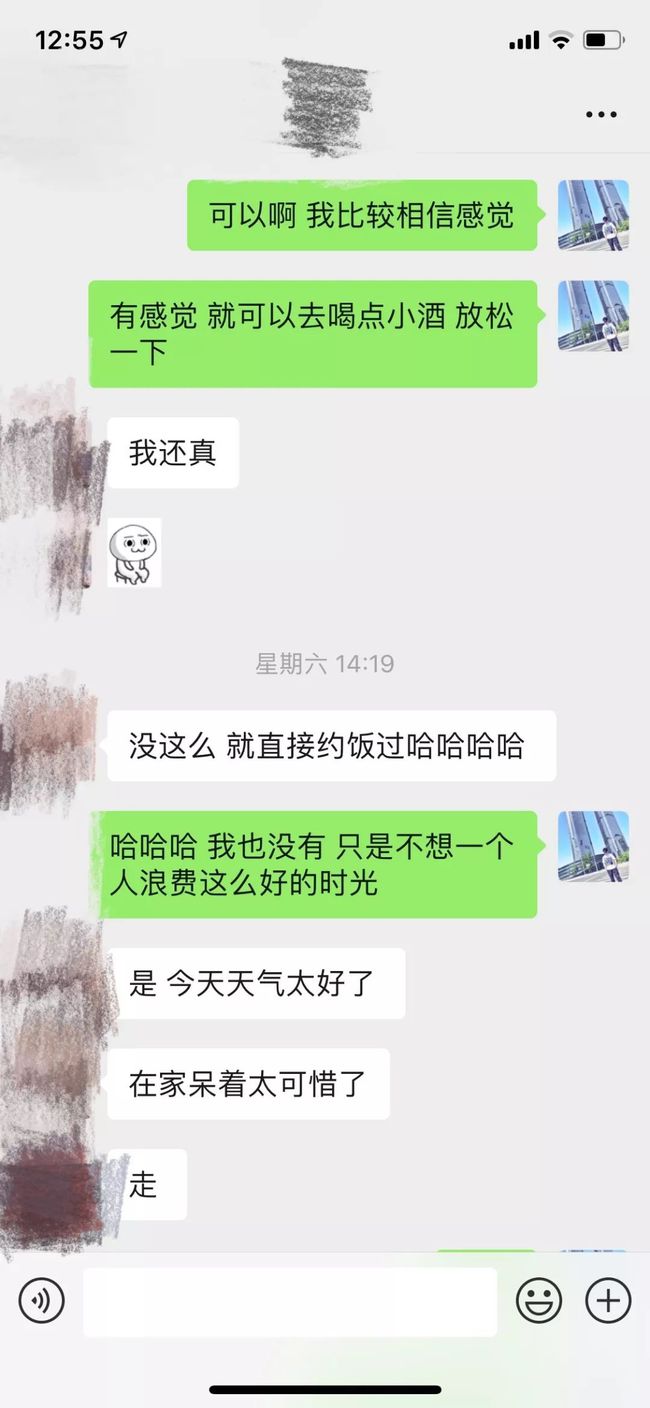The height and width of the screenshot is (1408, 650).
Task: Tap the avatar beside 哈哈哈 我也没有 message
Action: point(593,846)
